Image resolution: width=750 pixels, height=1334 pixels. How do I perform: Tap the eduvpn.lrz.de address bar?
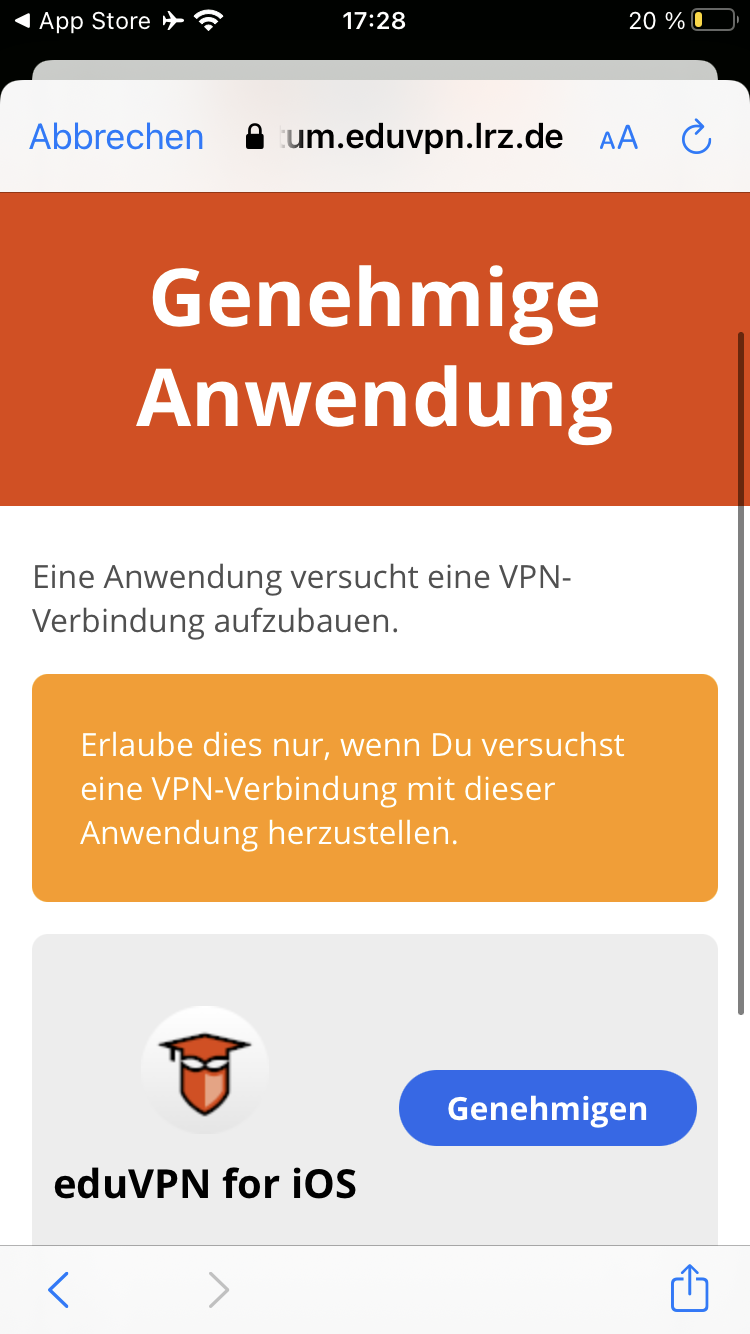[404, 137]
